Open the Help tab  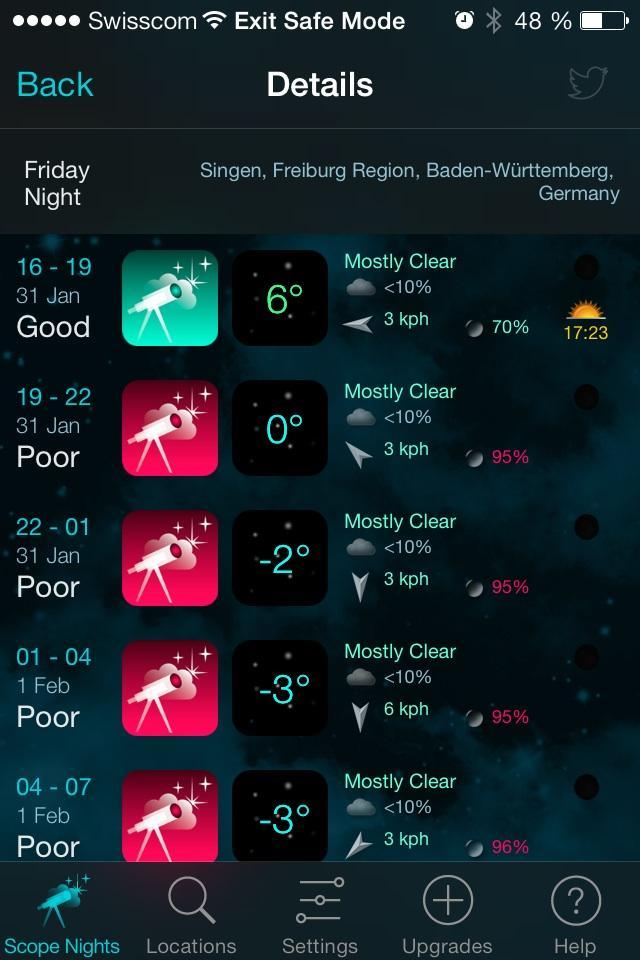click(575, 913)
